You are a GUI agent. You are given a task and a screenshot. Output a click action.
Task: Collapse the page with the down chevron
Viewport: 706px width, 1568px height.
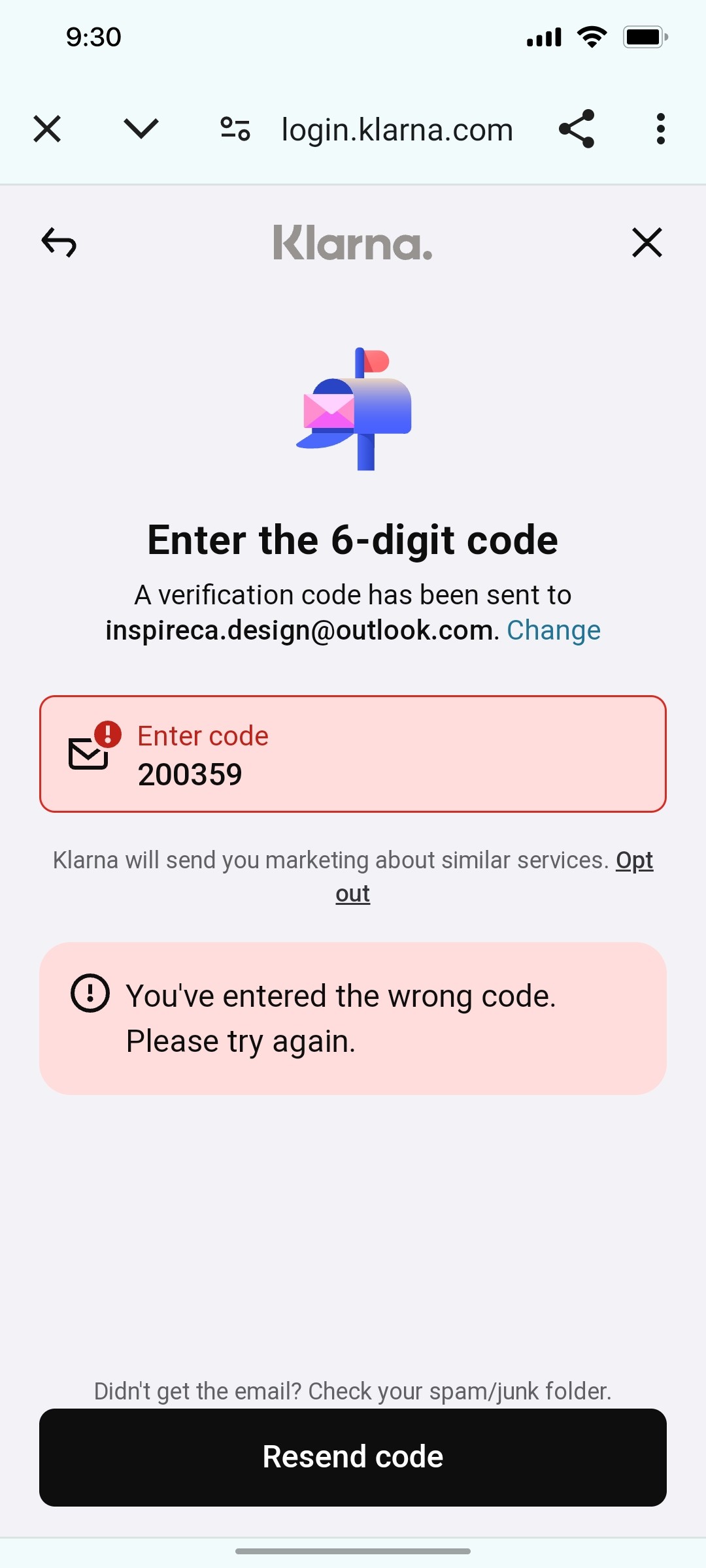click(x=140, y=129)
